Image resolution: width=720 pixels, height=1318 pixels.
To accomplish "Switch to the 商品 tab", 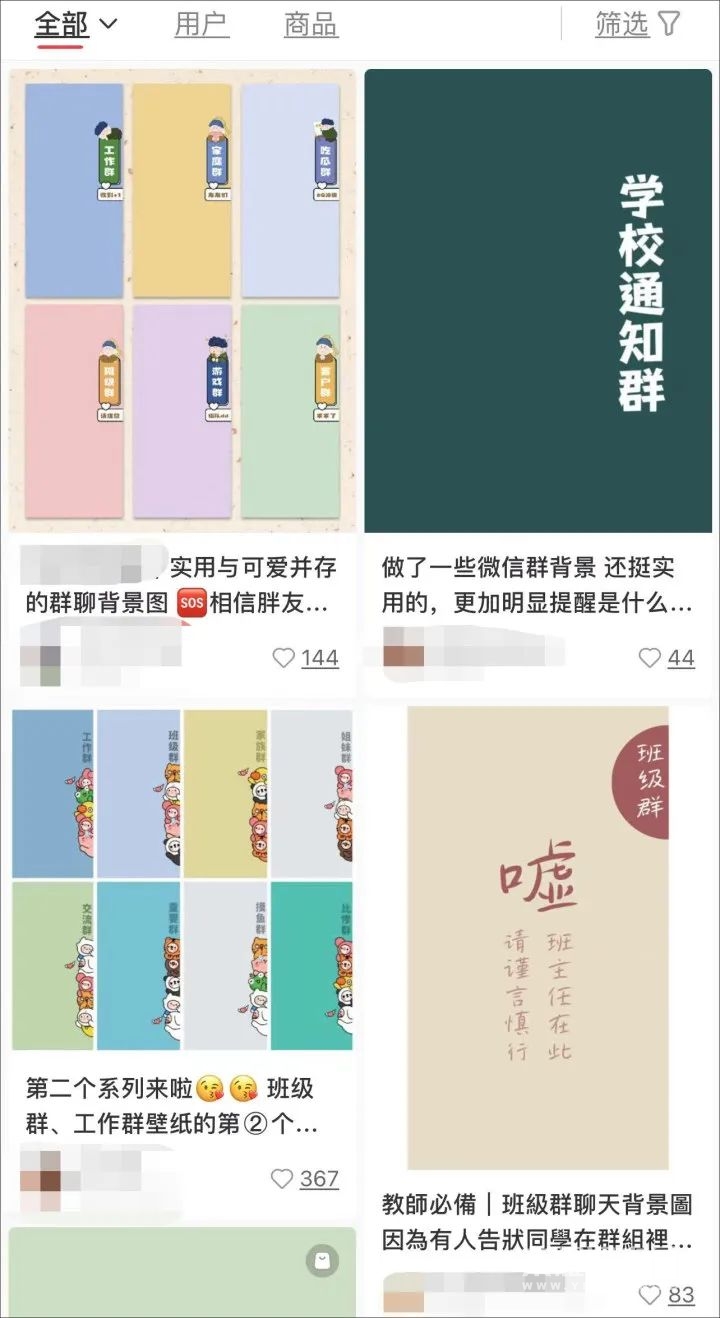I will [x=311, y=24].
